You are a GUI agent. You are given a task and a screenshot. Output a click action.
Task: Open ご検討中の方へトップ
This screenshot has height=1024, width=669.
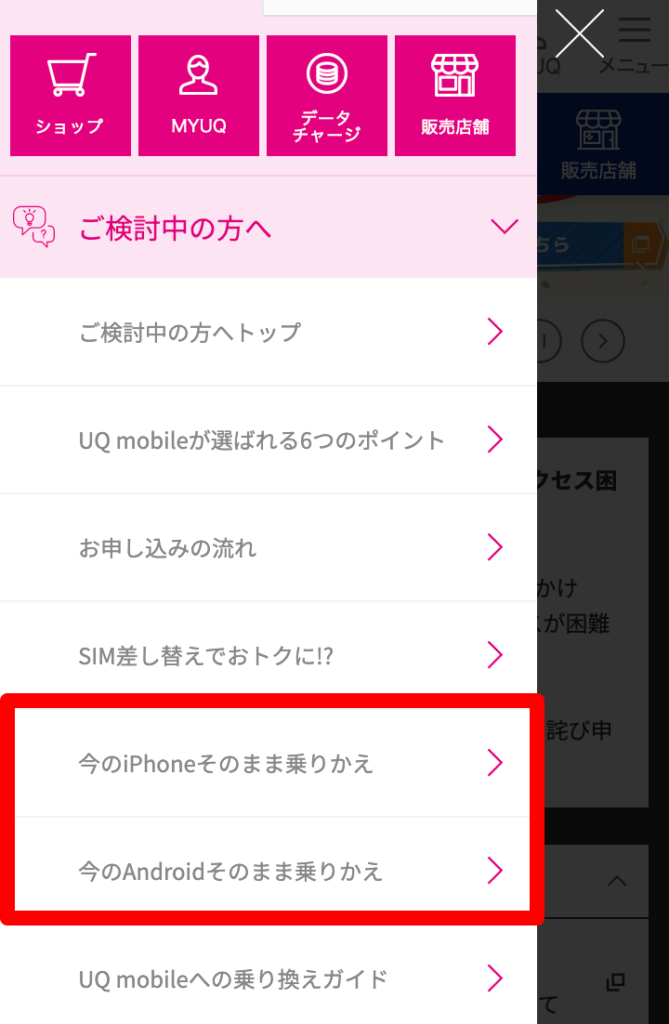point(268,332)
